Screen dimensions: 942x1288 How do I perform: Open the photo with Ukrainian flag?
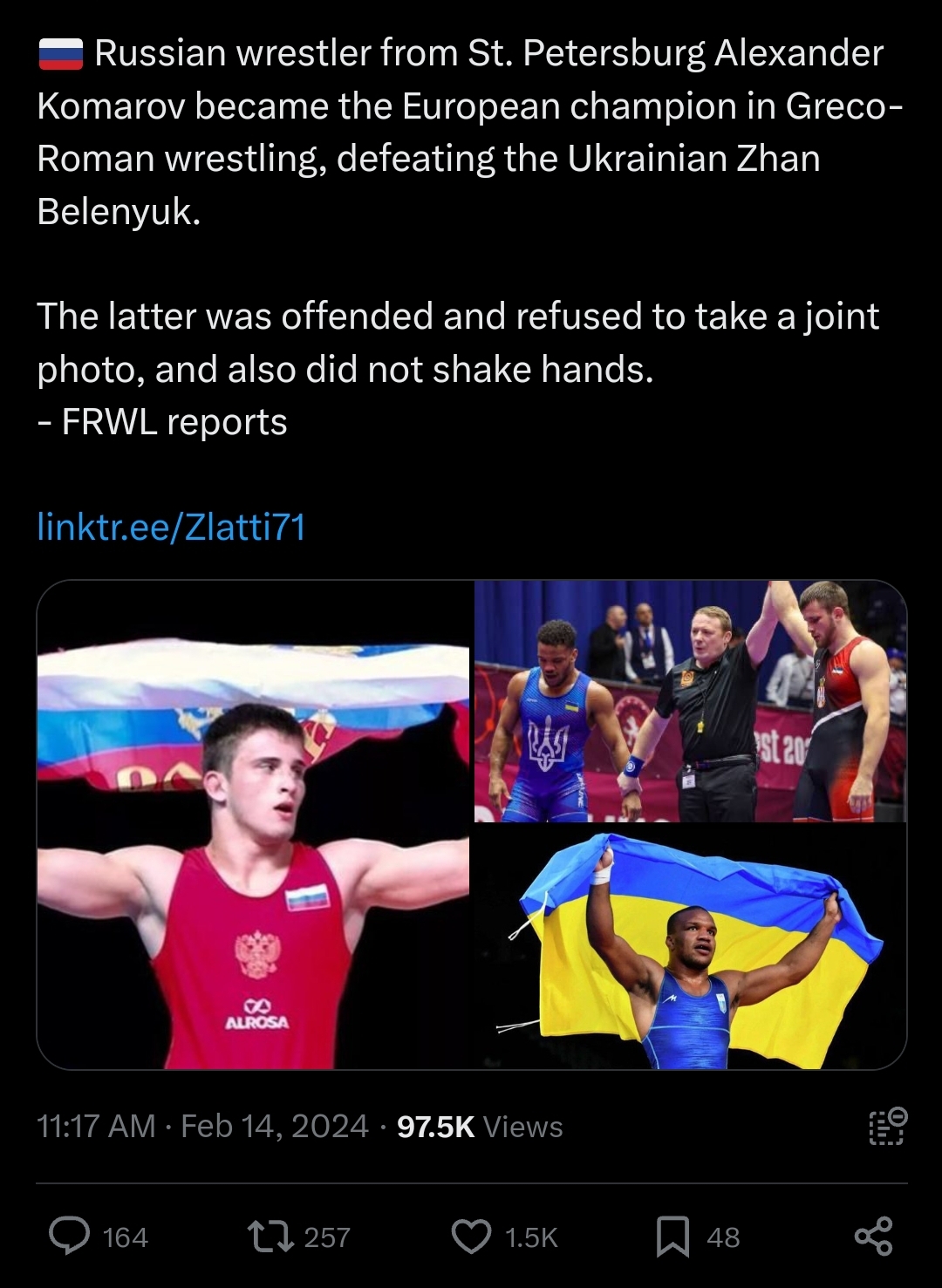[x=690, y=947]
